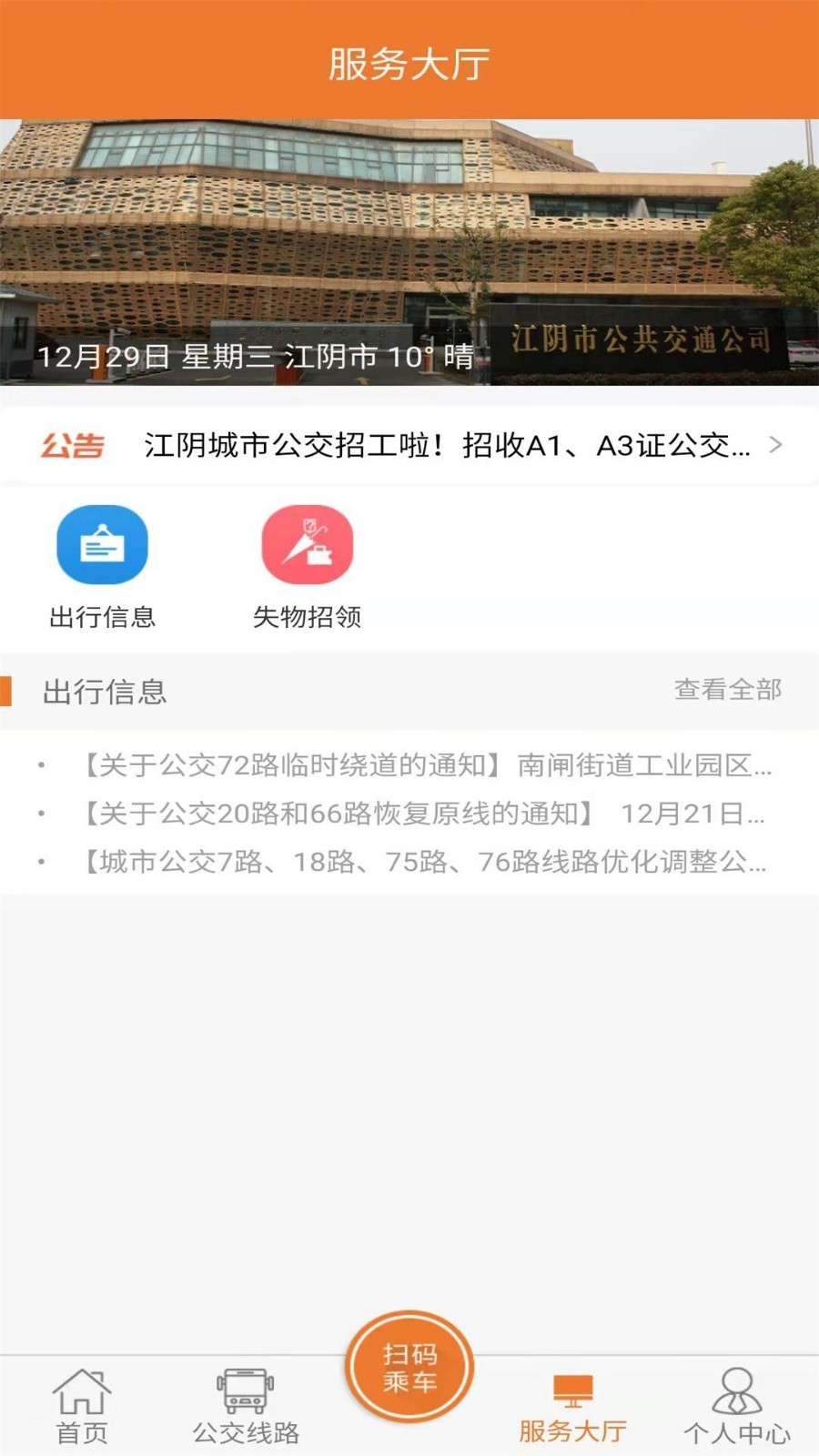Tap the recruitment announcement headline text
The image size is (819, 1456).
tap(446, 446)
